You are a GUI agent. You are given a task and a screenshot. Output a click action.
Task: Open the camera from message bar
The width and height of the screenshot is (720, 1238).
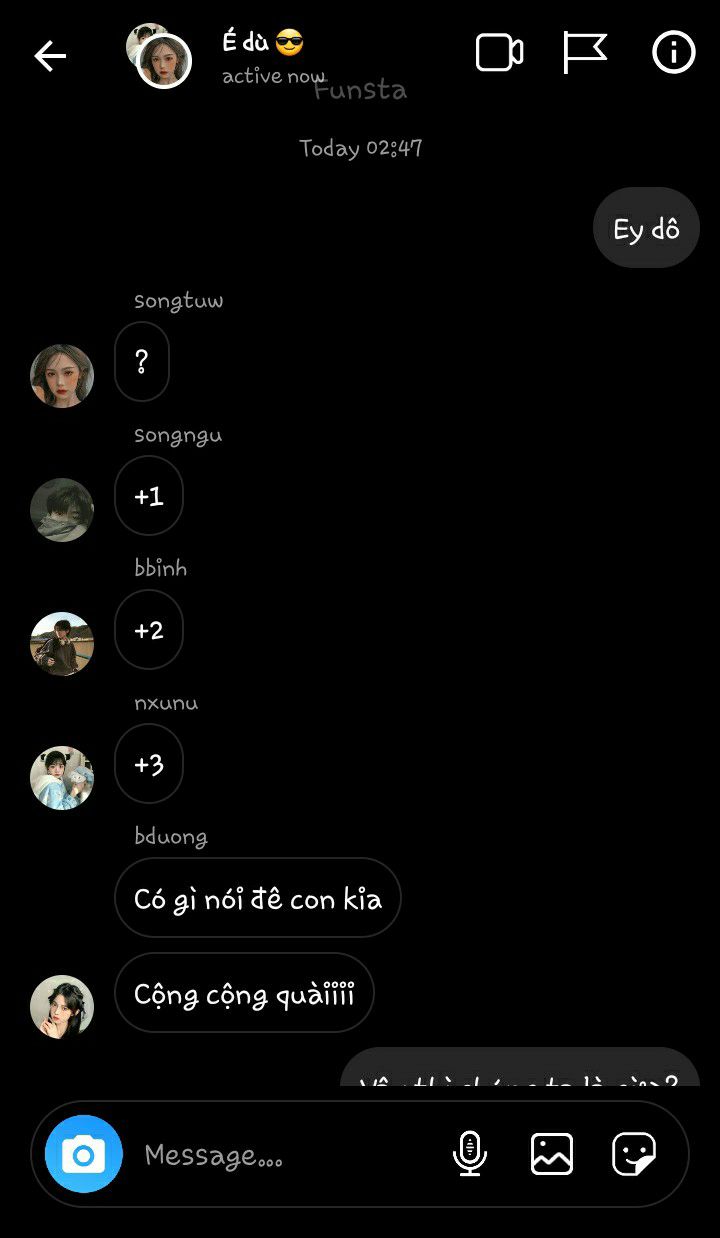(x=84, y=1154)
